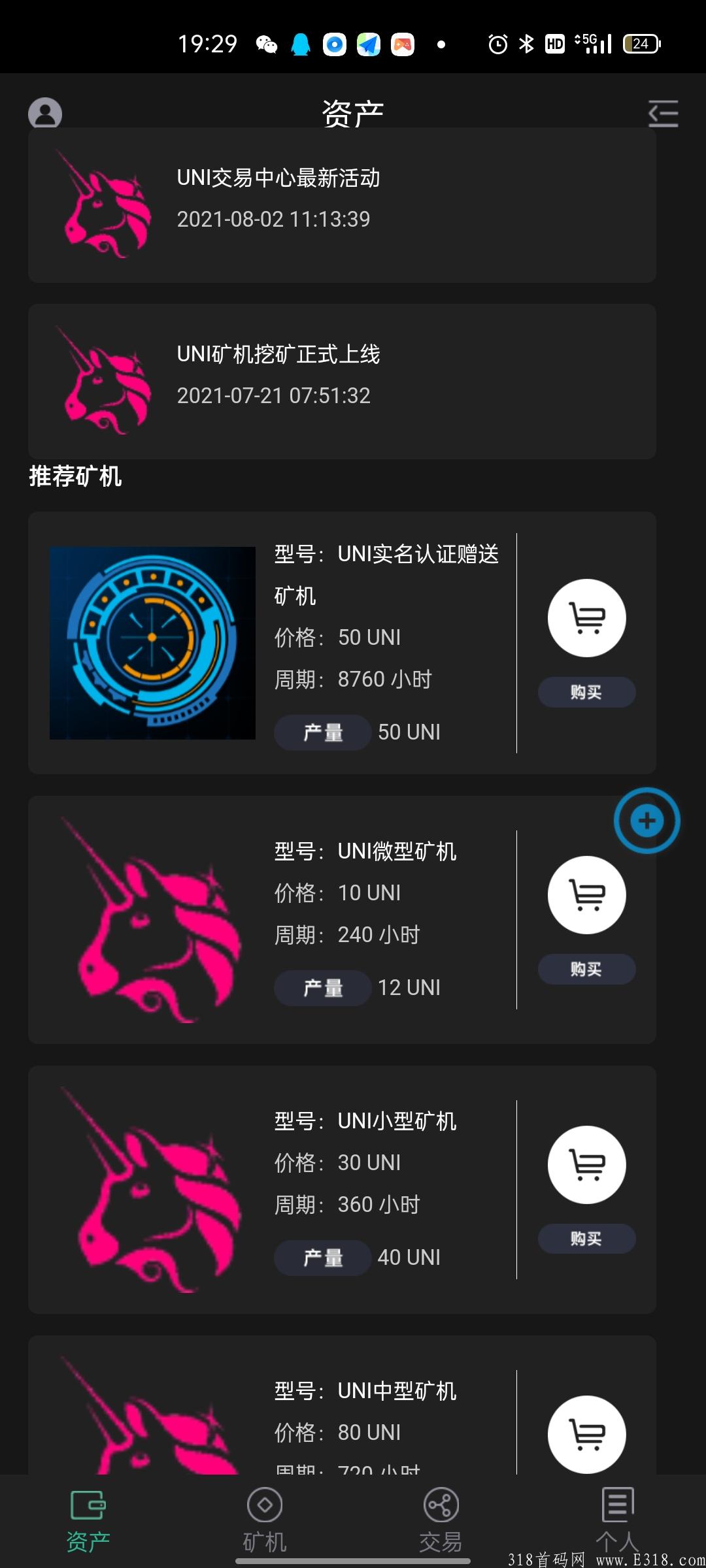The image size is (706, 1568).
Task: Toggle the 产量 pill on UNI微型矿机 card
Action: coord(322,988)
